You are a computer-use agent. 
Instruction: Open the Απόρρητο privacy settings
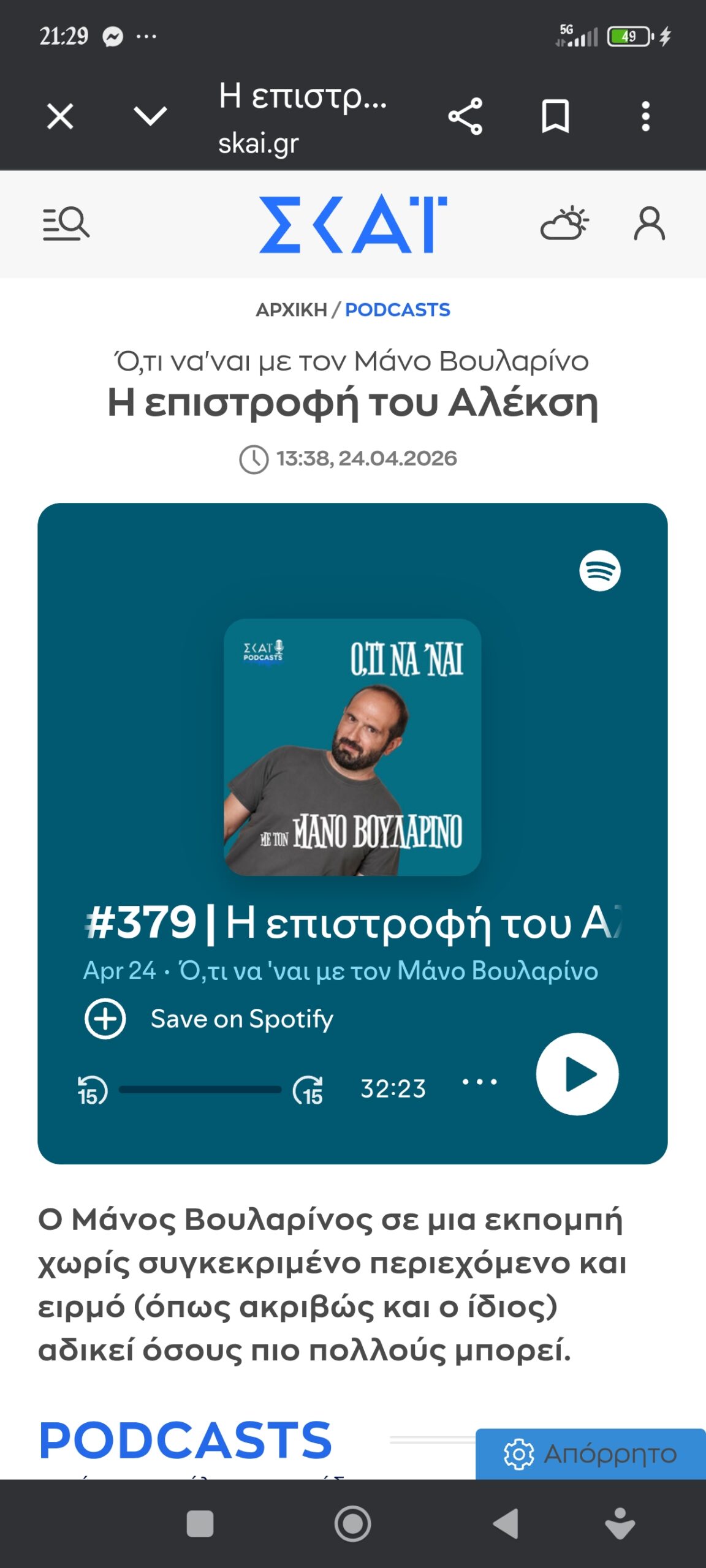coord(590,1453)
